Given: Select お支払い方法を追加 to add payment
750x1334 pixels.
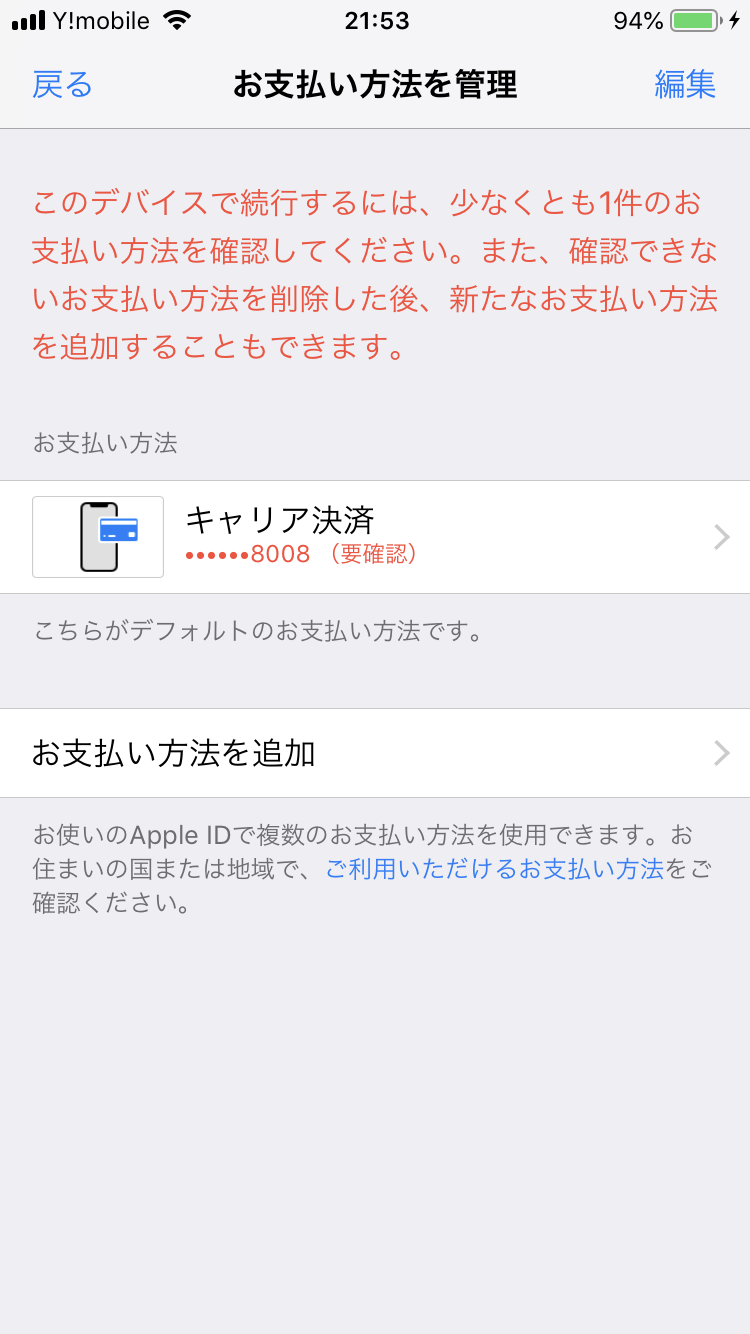Looking at the screenshot, I should point(375,753).
